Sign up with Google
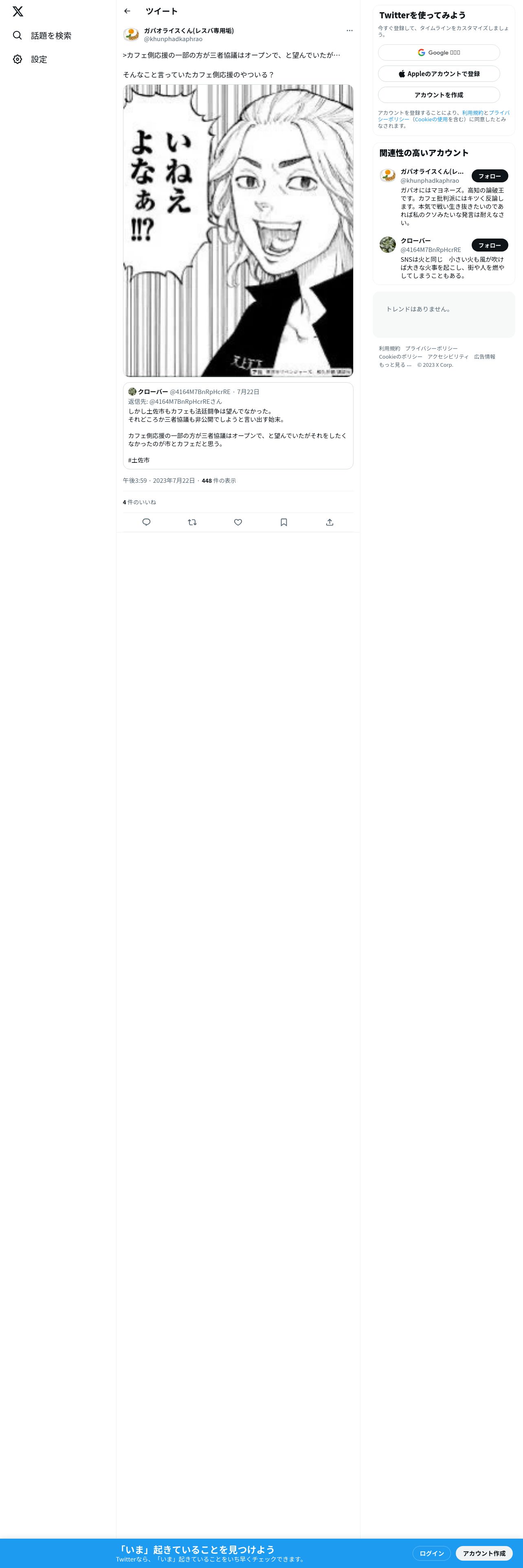This screenshot has width=523, height=1568. coord(439,53)
